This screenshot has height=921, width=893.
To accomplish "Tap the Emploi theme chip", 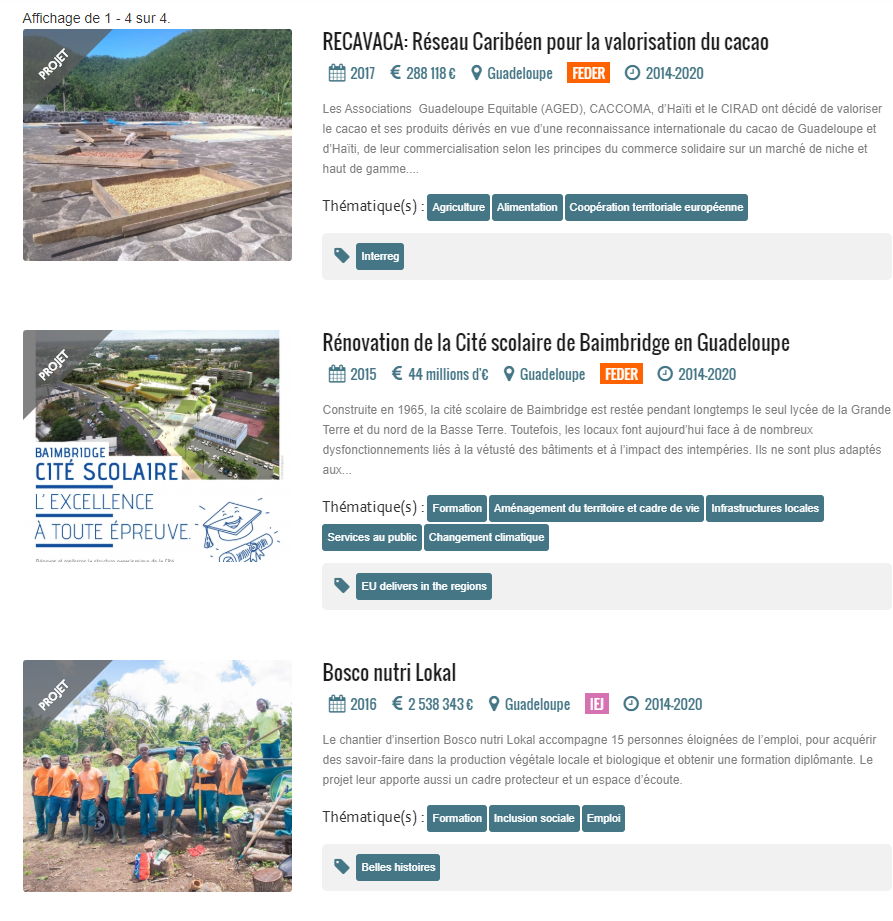I will [604, 818].
